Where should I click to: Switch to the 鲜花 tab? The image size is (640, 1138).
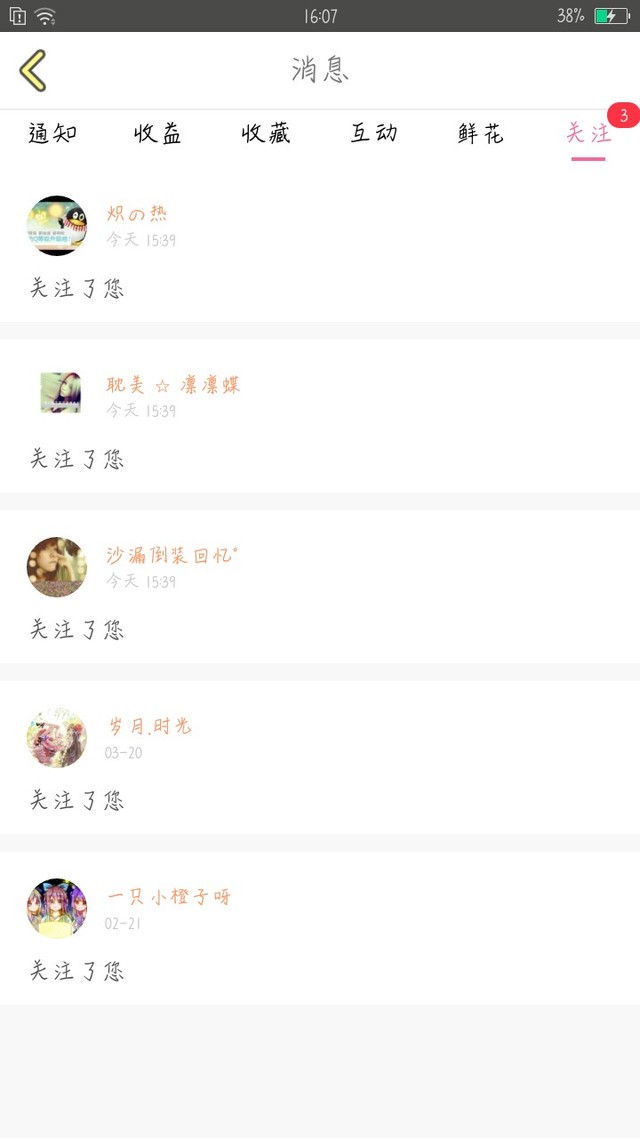481,135
